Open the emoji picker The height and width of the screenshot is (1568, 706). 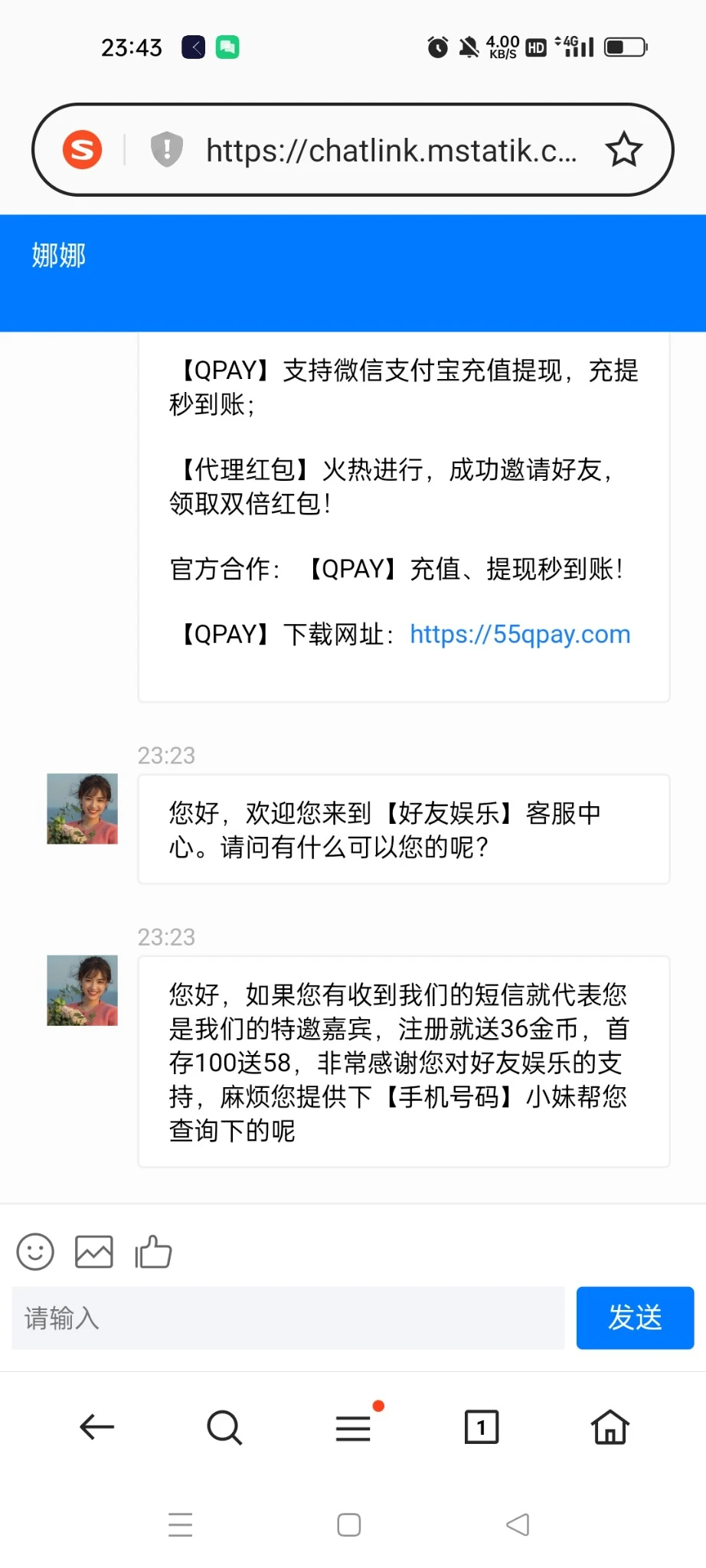[x=35, y=1252]
